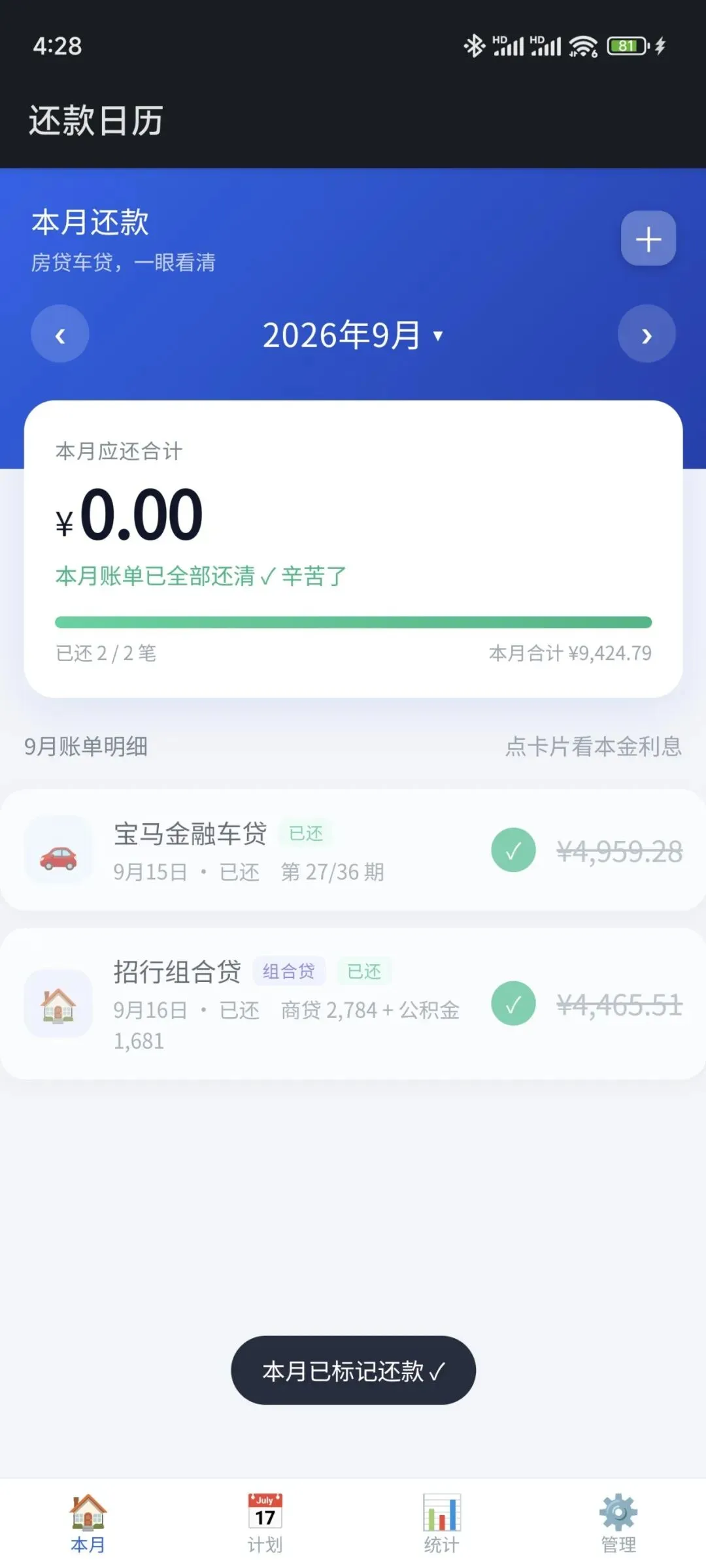Switch to the 统计 tab
The width and height of the screenshot is (706, 1568).
pos(441,1524)
